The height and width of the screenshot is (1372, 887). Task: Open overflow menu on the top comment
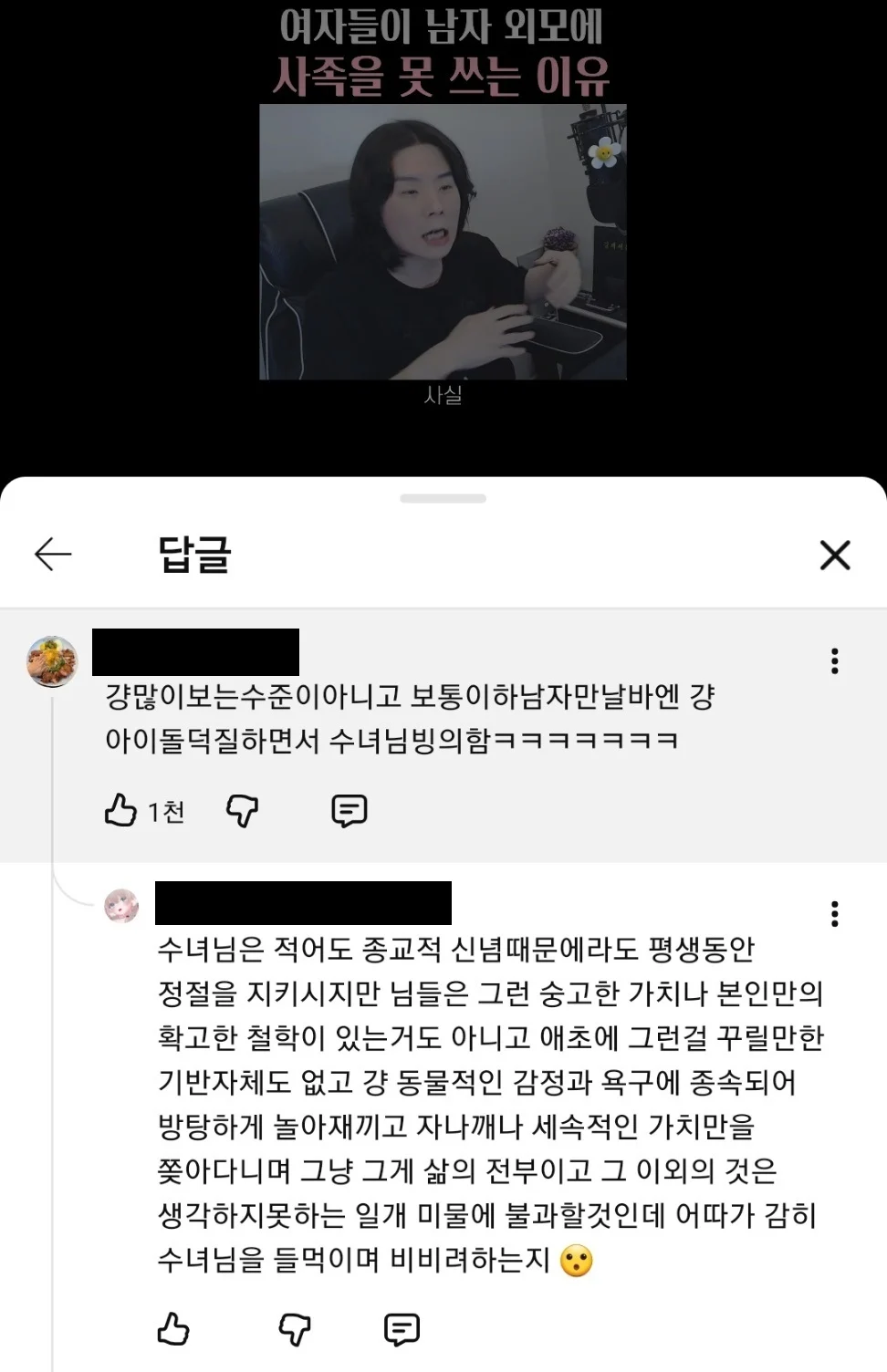point(834,661)
